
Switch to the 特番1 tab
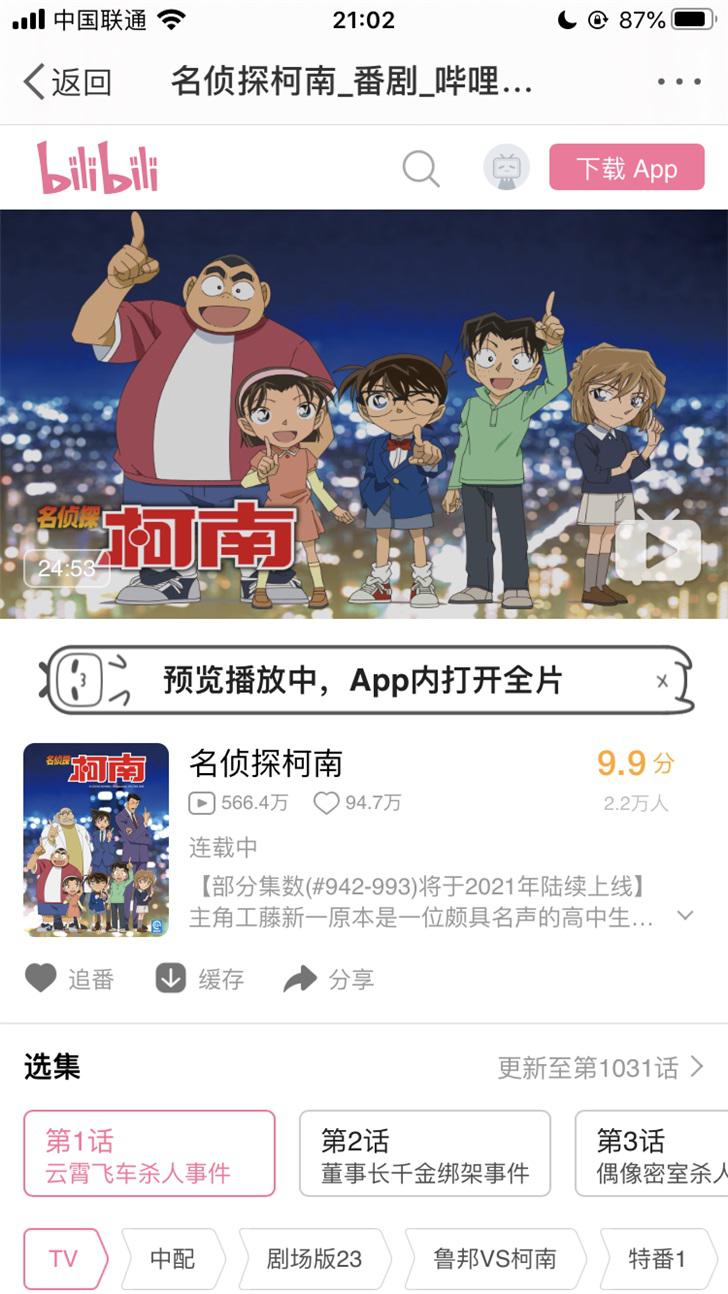tap(657, 1258)
